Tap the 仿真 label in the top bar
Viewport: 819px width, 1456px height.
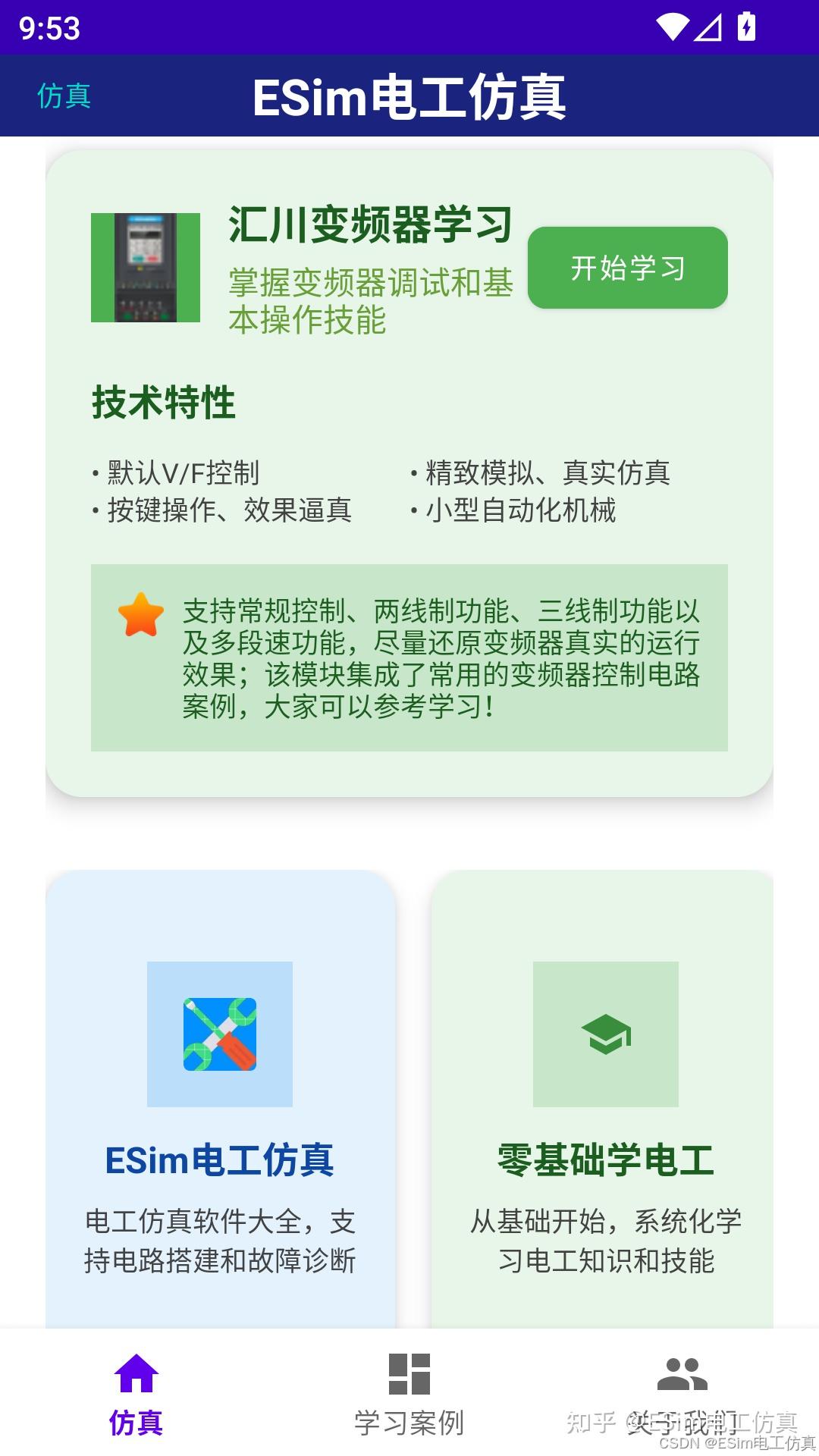[64, 96]
